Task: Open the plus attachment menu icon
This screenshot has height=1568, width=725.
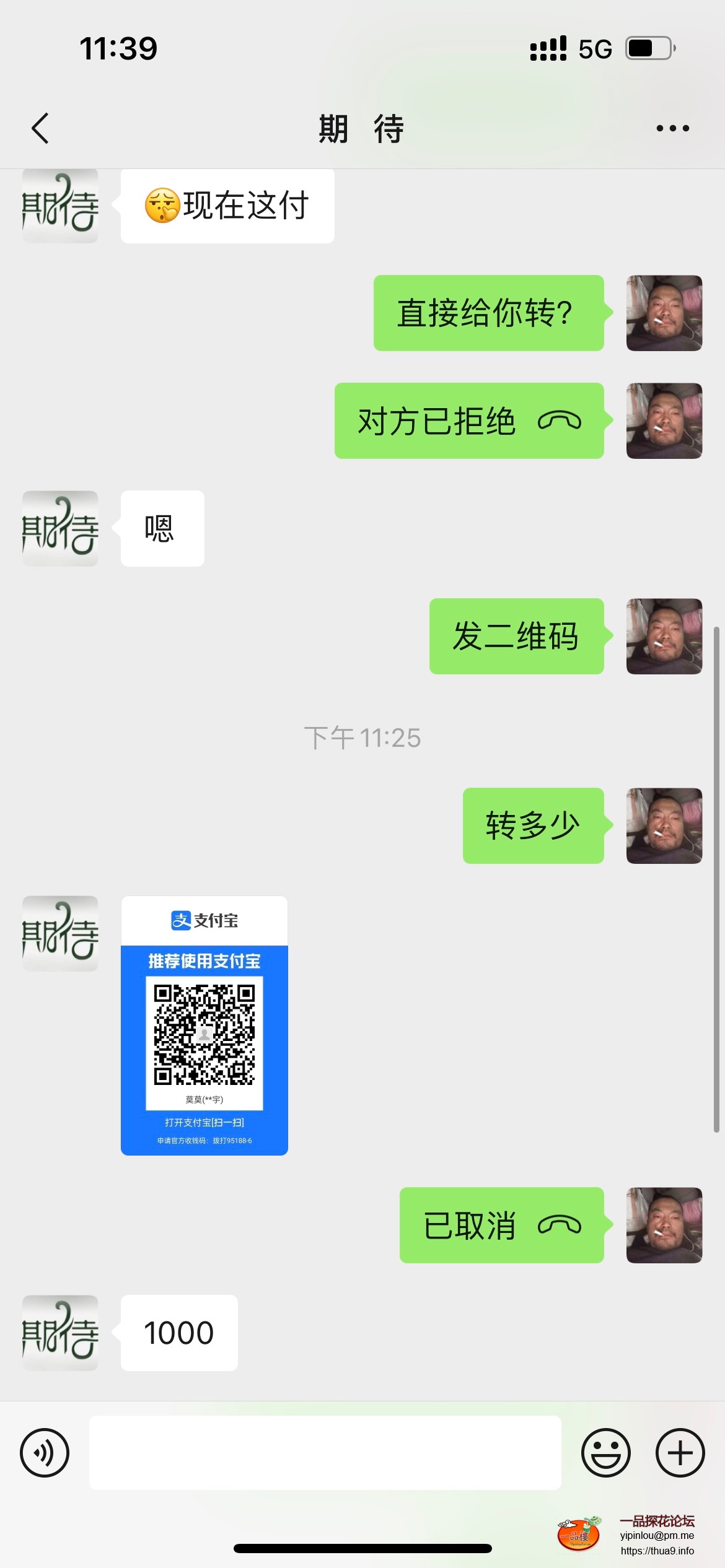Action: [x=680, y=1452]
